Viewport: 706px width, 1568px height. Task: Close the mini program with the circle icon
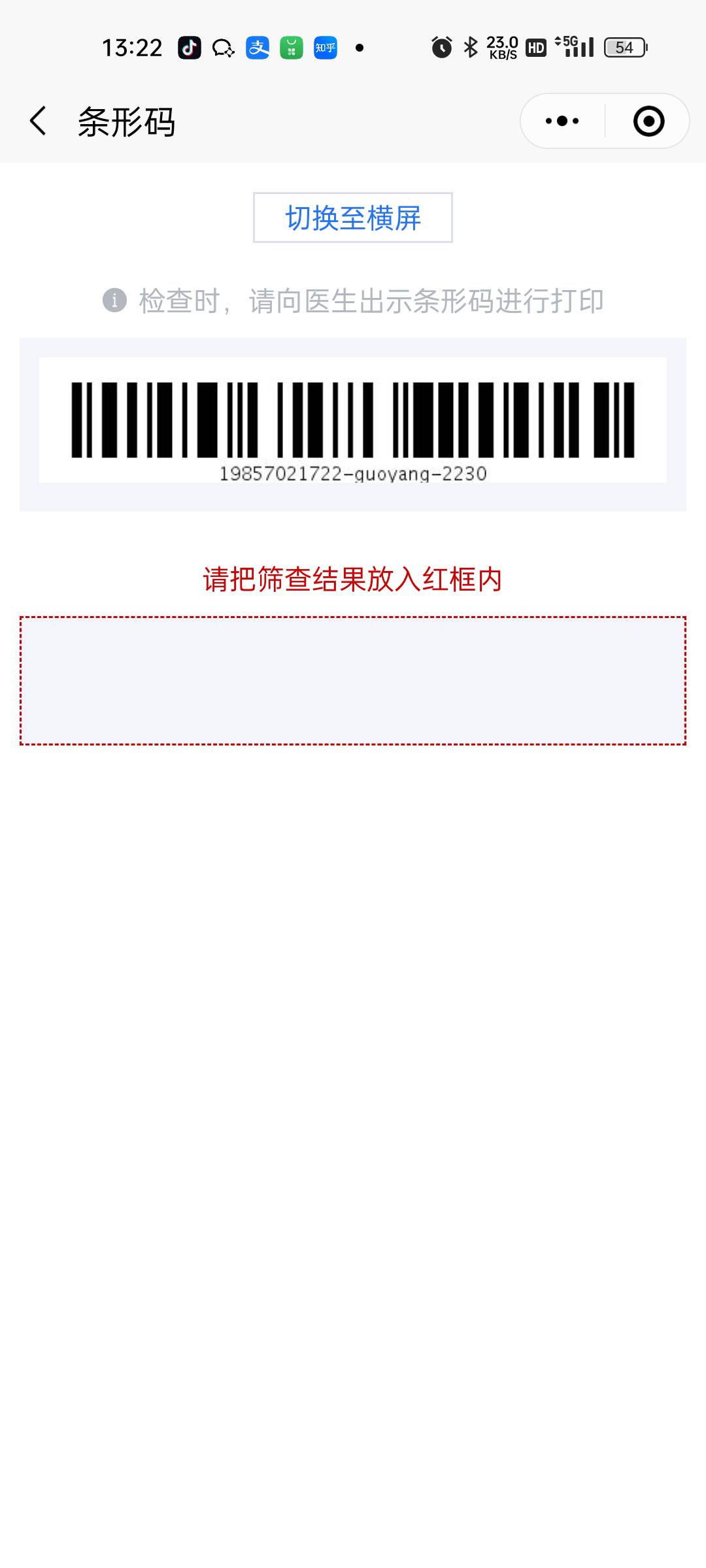[x=648, y=121]
